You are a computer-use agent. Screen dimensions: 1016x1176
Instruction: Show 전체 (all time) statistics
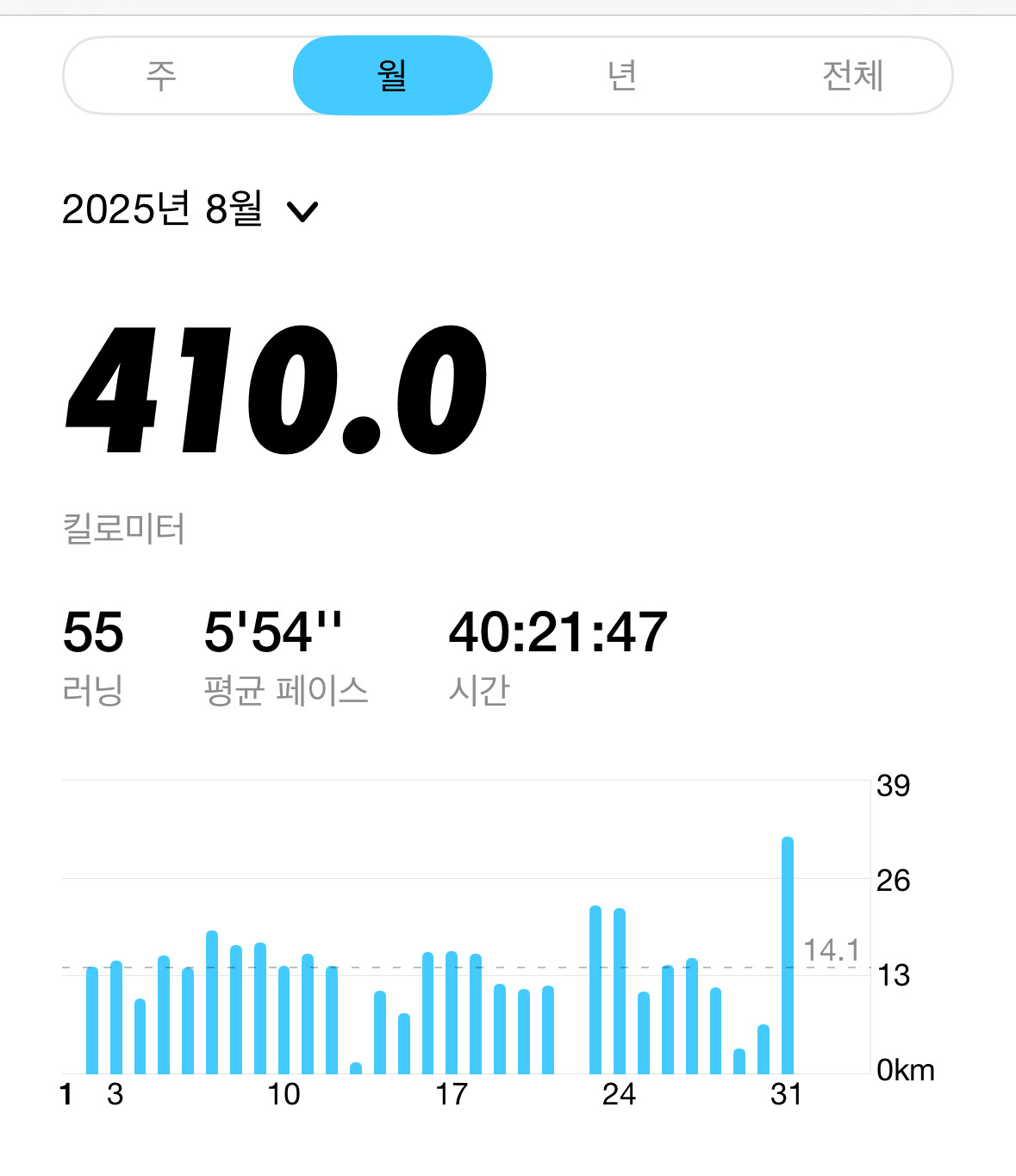852,76
